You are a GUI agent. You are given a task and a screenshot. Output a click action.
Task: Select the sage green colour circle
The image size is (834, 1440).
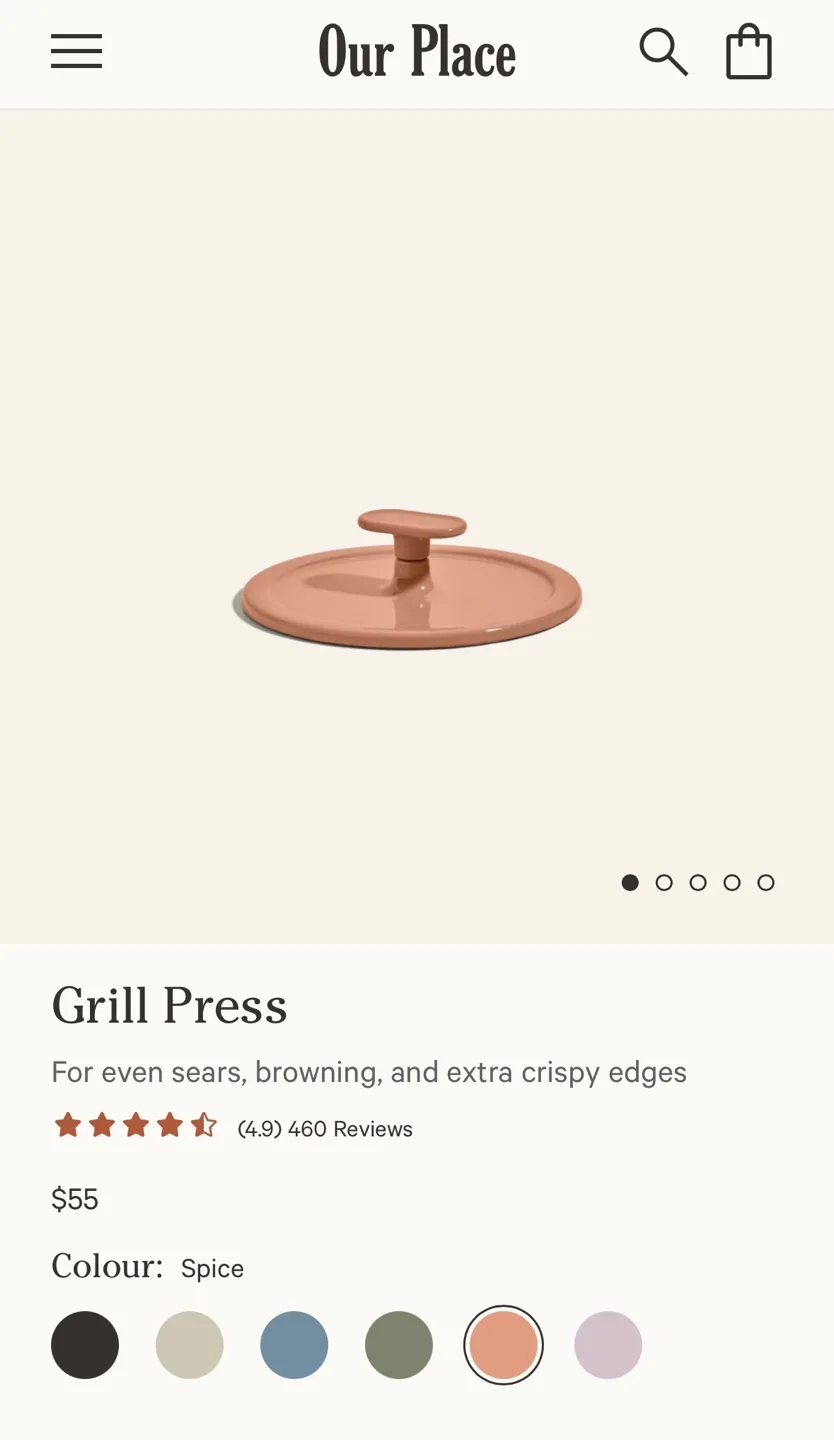point(398,1344)
